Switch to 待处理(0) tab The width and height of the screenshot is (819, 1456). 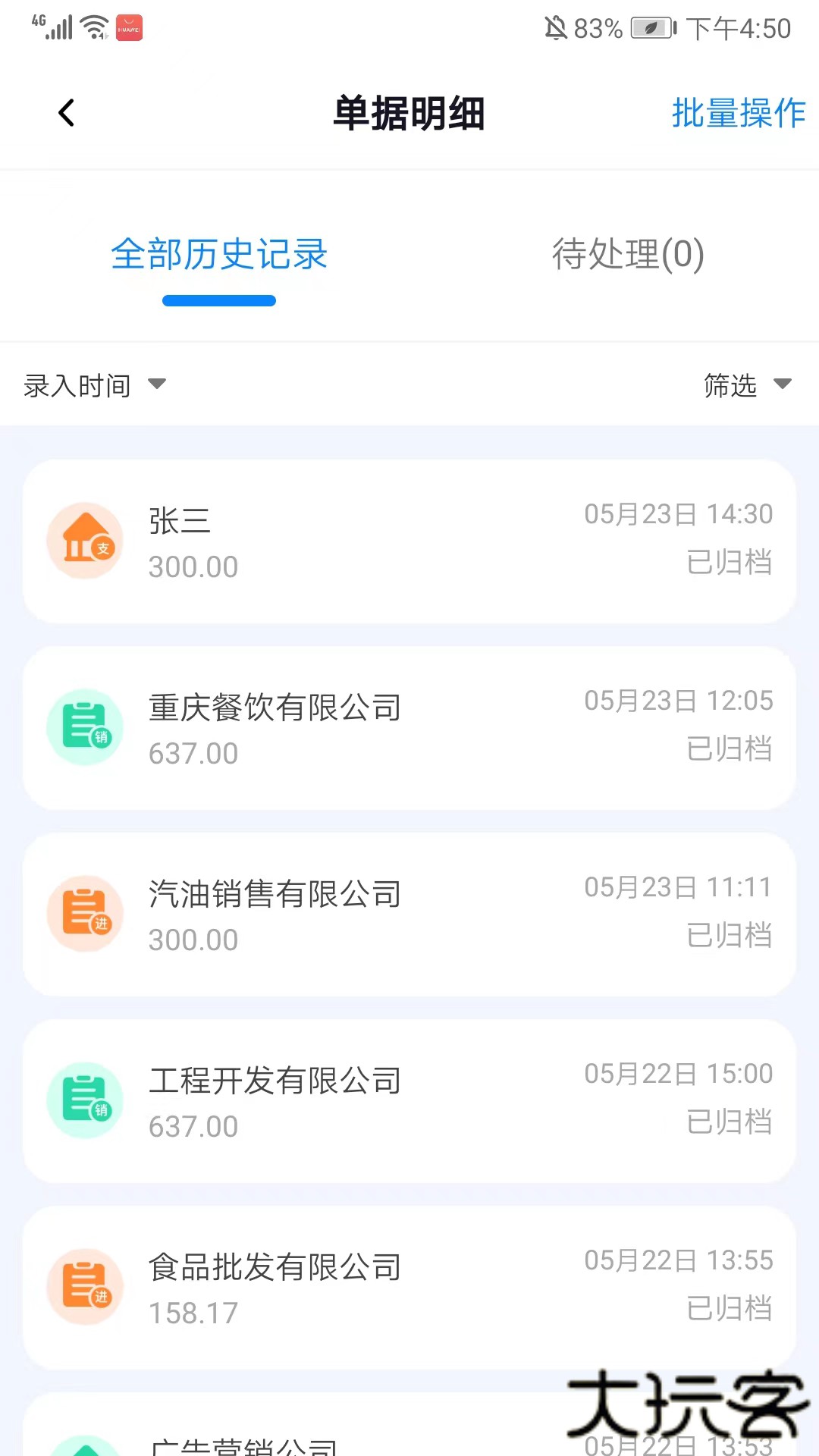[x=628, y=255]
